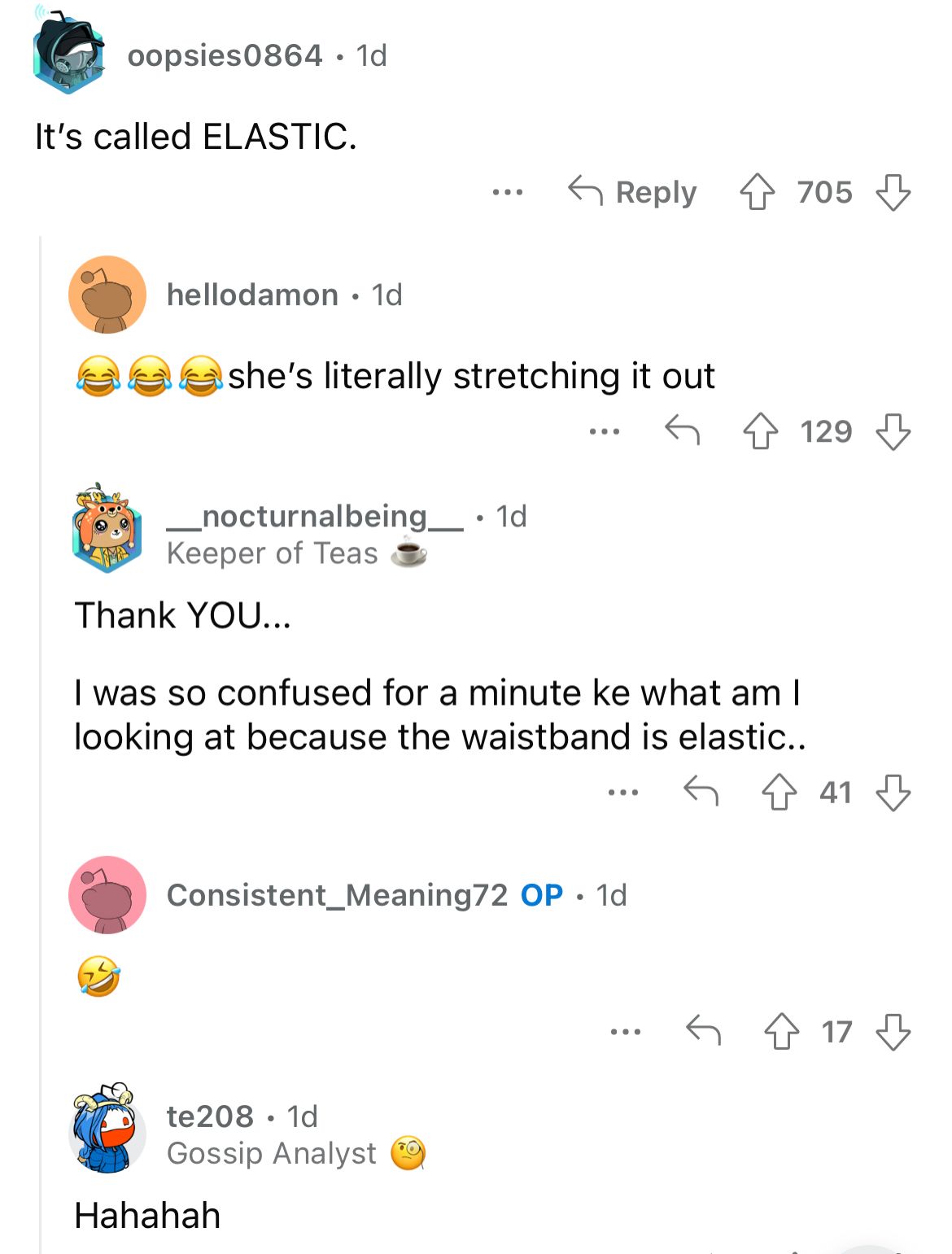952x1254 pixels.
Task: Open more options on Consistent_Meaning72's comment
Action: click(x=626, y=1032)
